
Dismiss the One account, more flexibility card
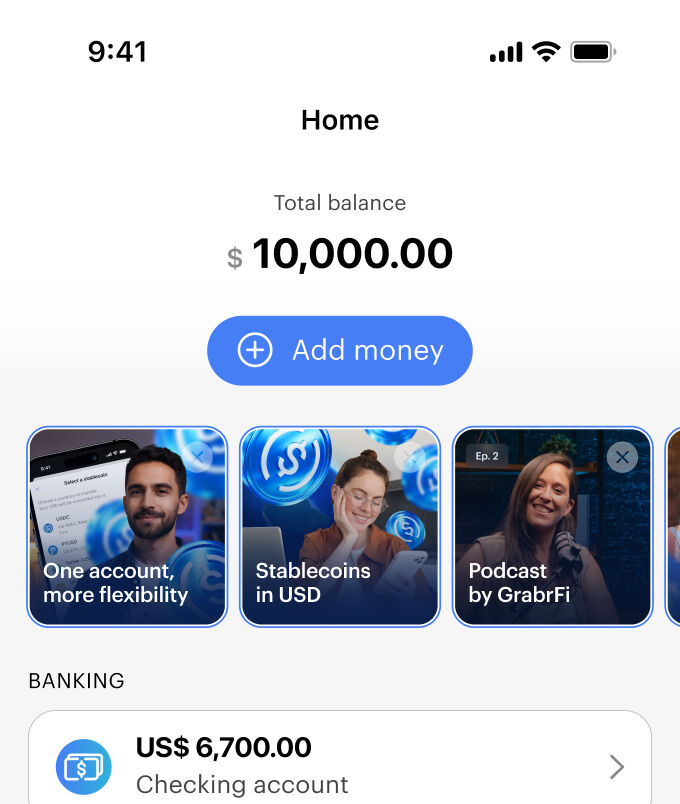point(197,457)
